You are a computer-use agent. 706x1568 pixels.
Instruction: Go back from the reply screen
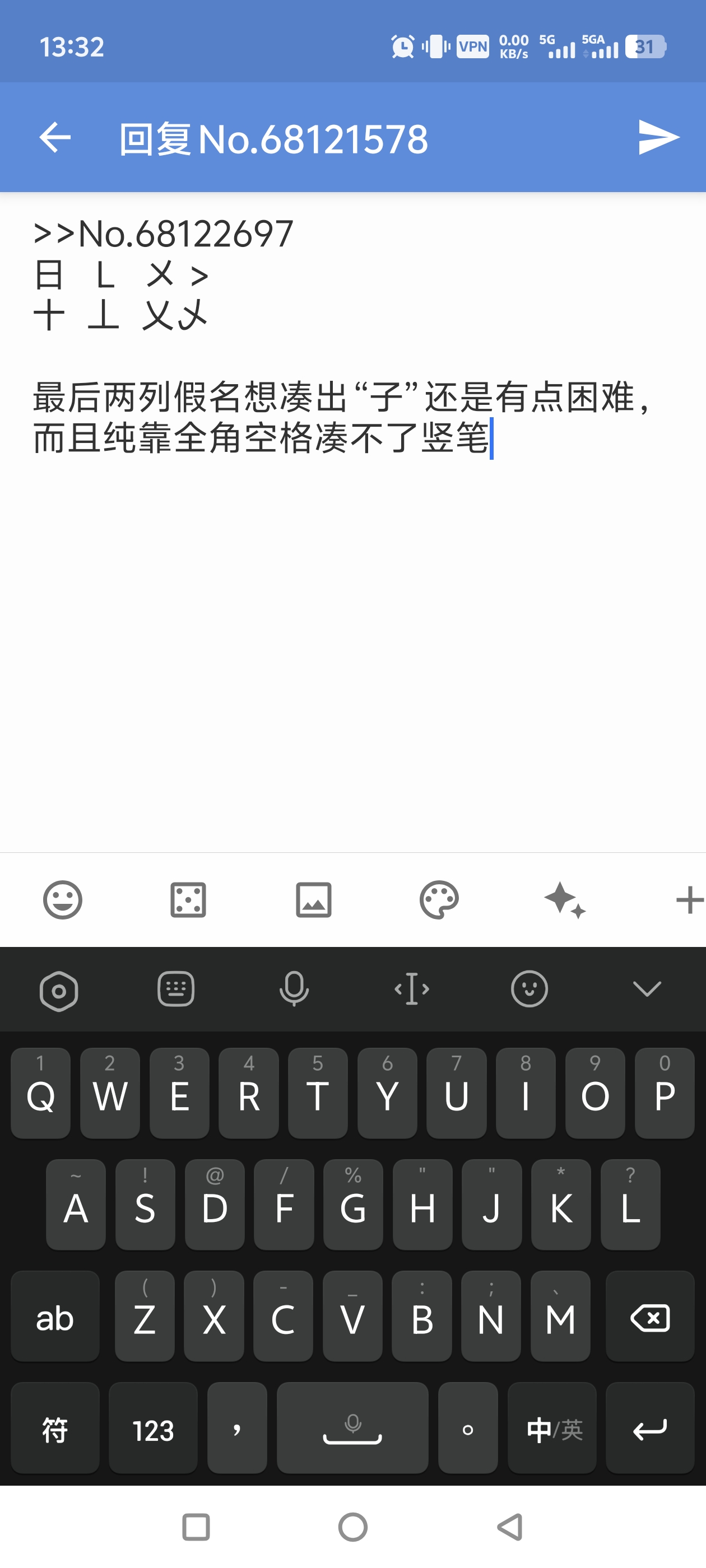pyautogui.click(x=55, y=138)
